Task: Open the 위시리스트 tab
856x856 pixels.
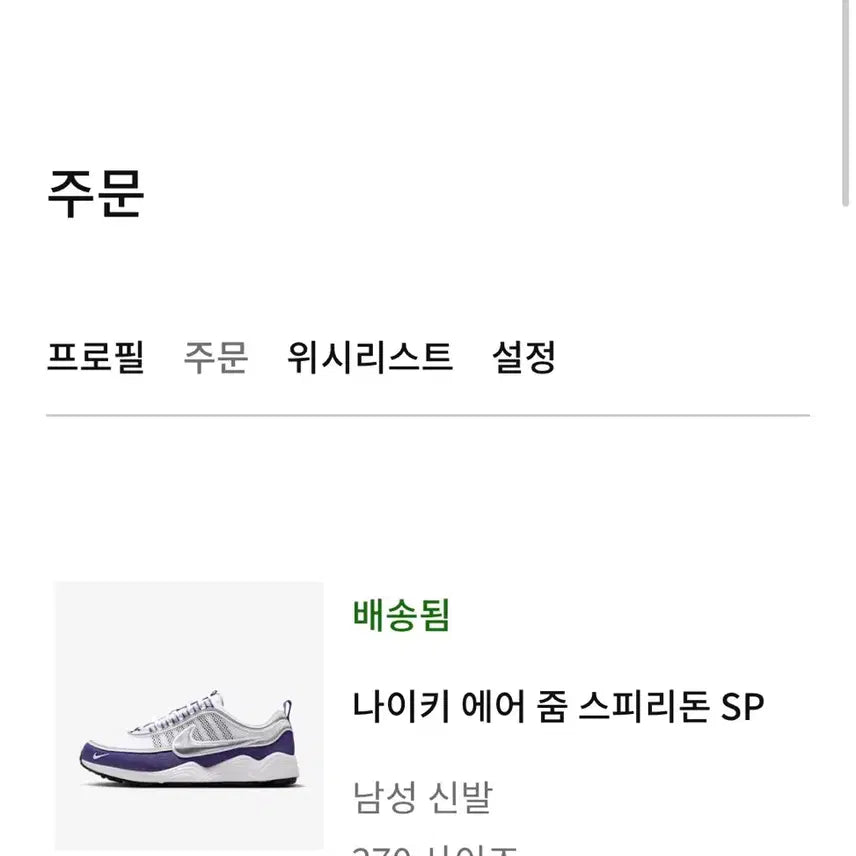Action: 369,357
